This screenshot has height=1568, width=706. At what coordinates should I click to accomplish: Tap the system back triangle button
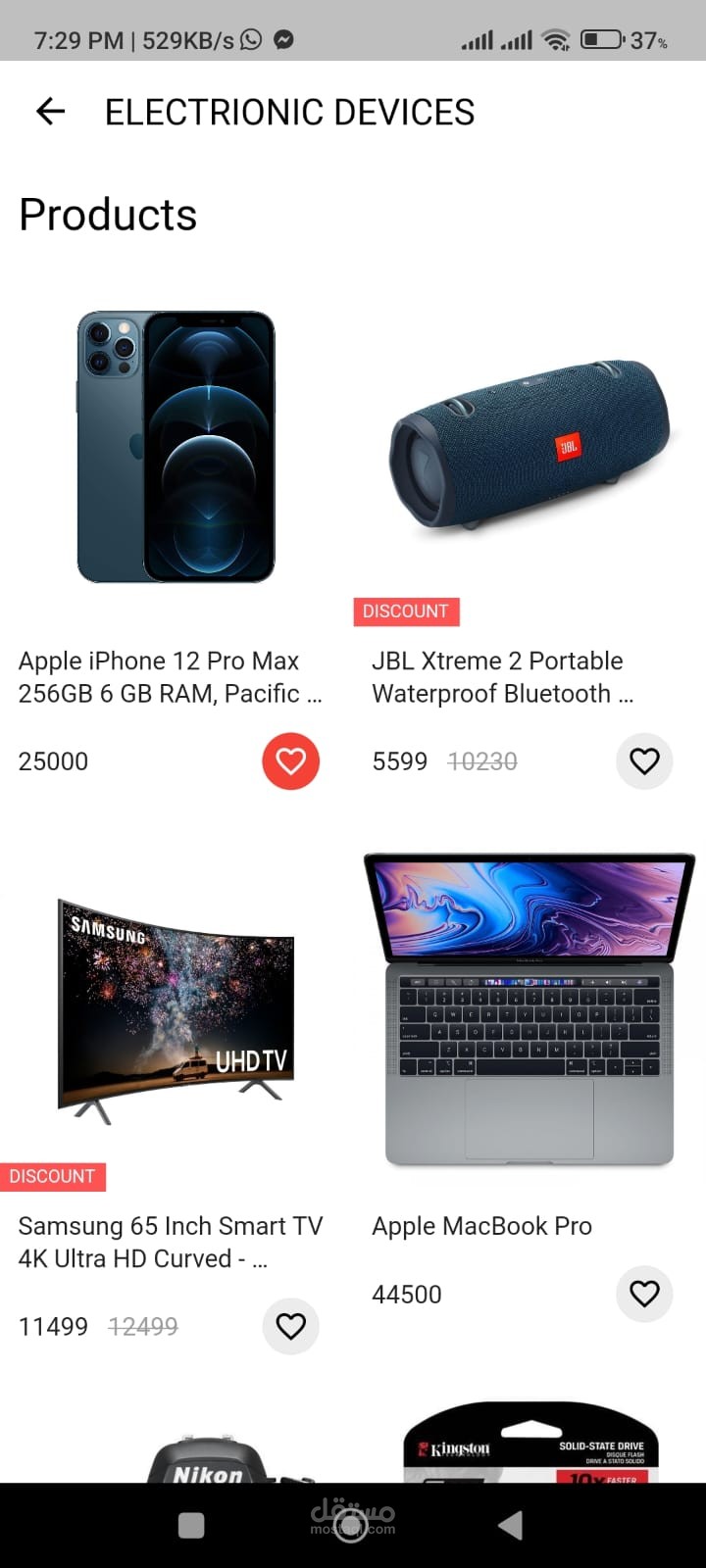click(x=510, y=1525)
